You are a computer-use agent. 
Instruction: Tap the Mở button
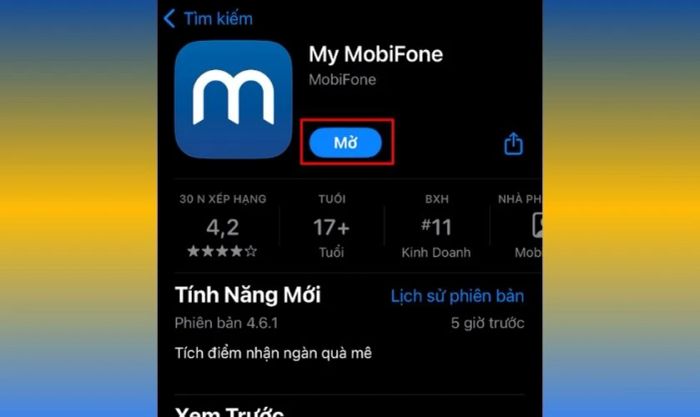[345, 144]
